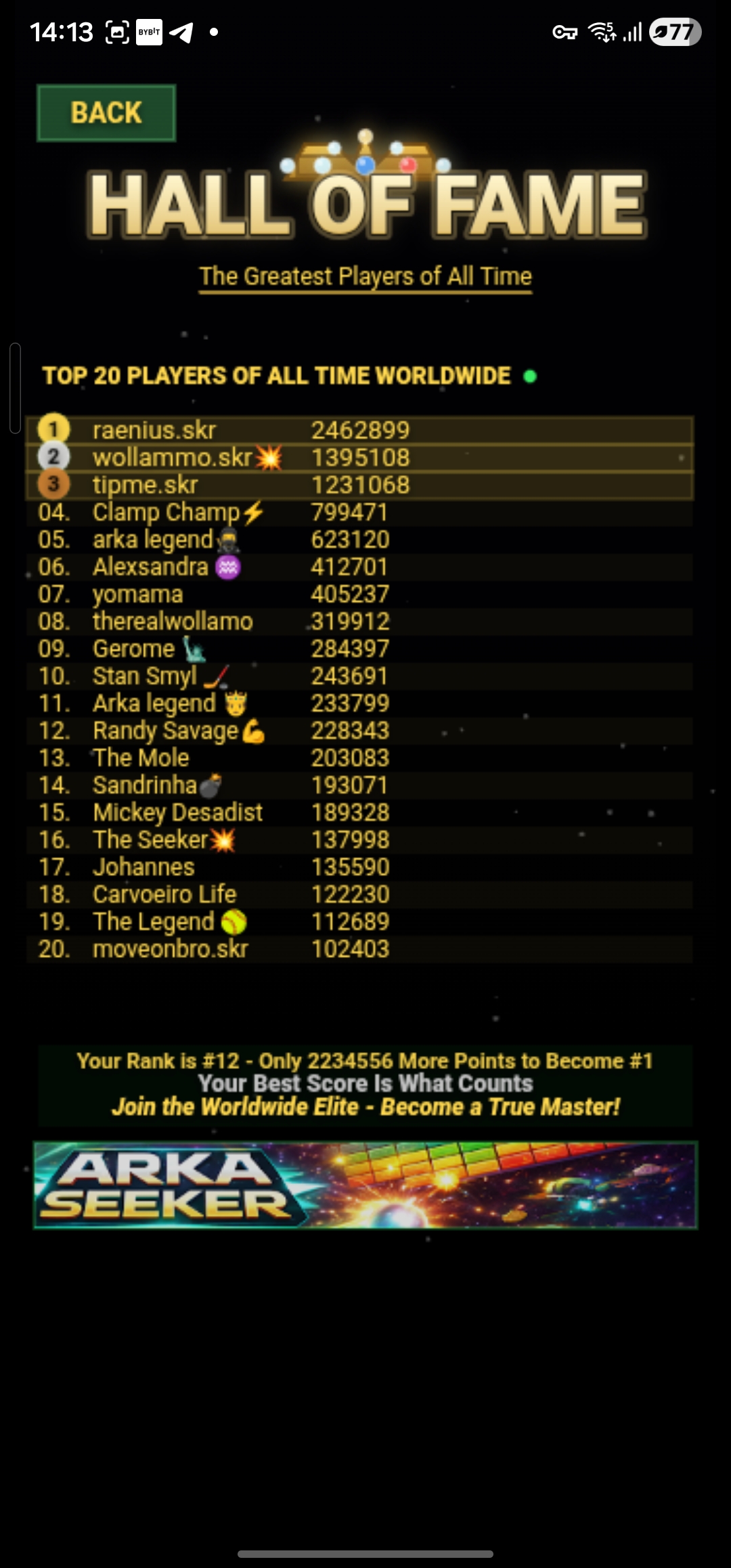Open the ARKA SEEKER banner ad
The width and height of the screenshot is (731, 1568).
click(x=365, y=1188)
